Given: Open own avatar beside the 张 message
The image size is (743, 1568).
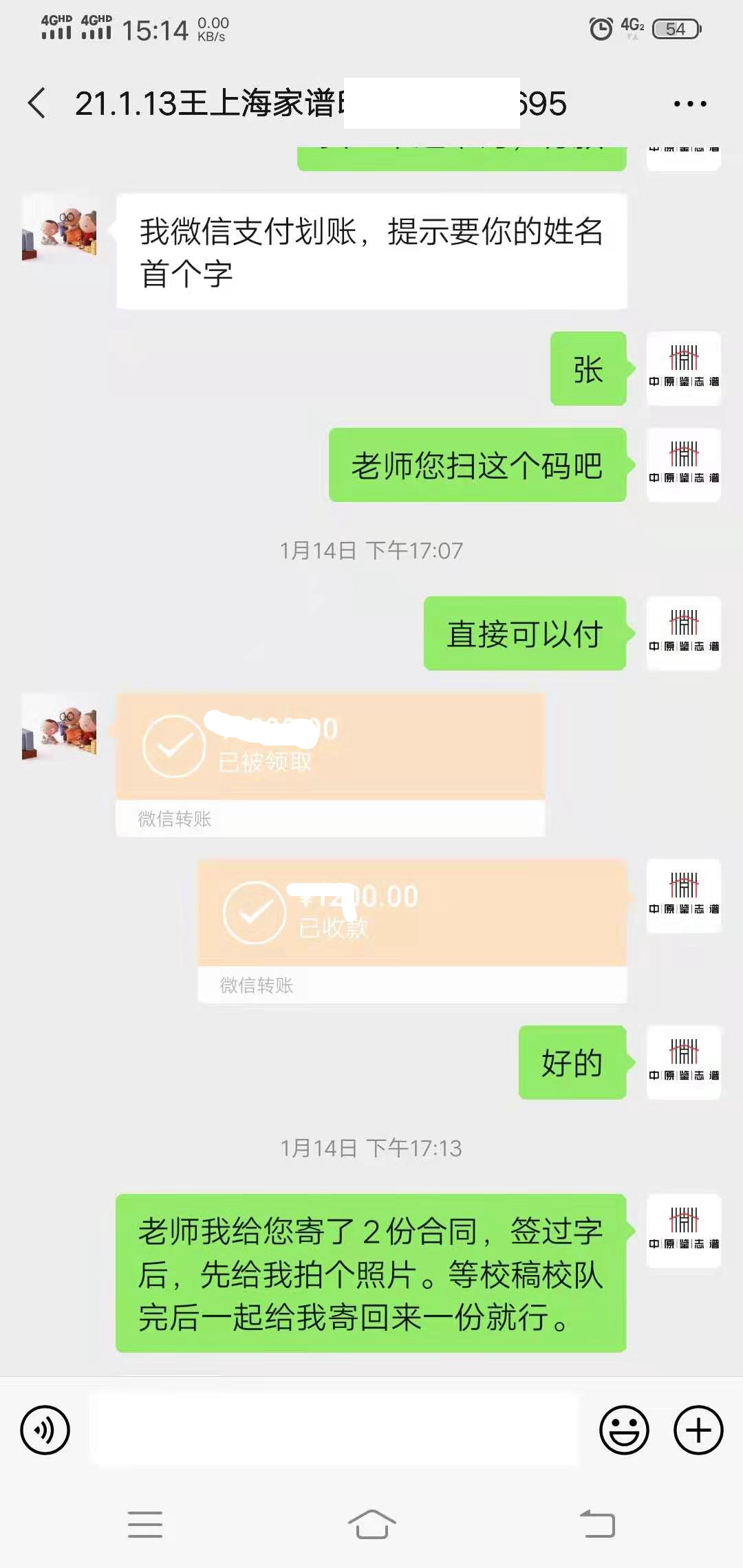Looking at the screenshot, I should (684, 369).
